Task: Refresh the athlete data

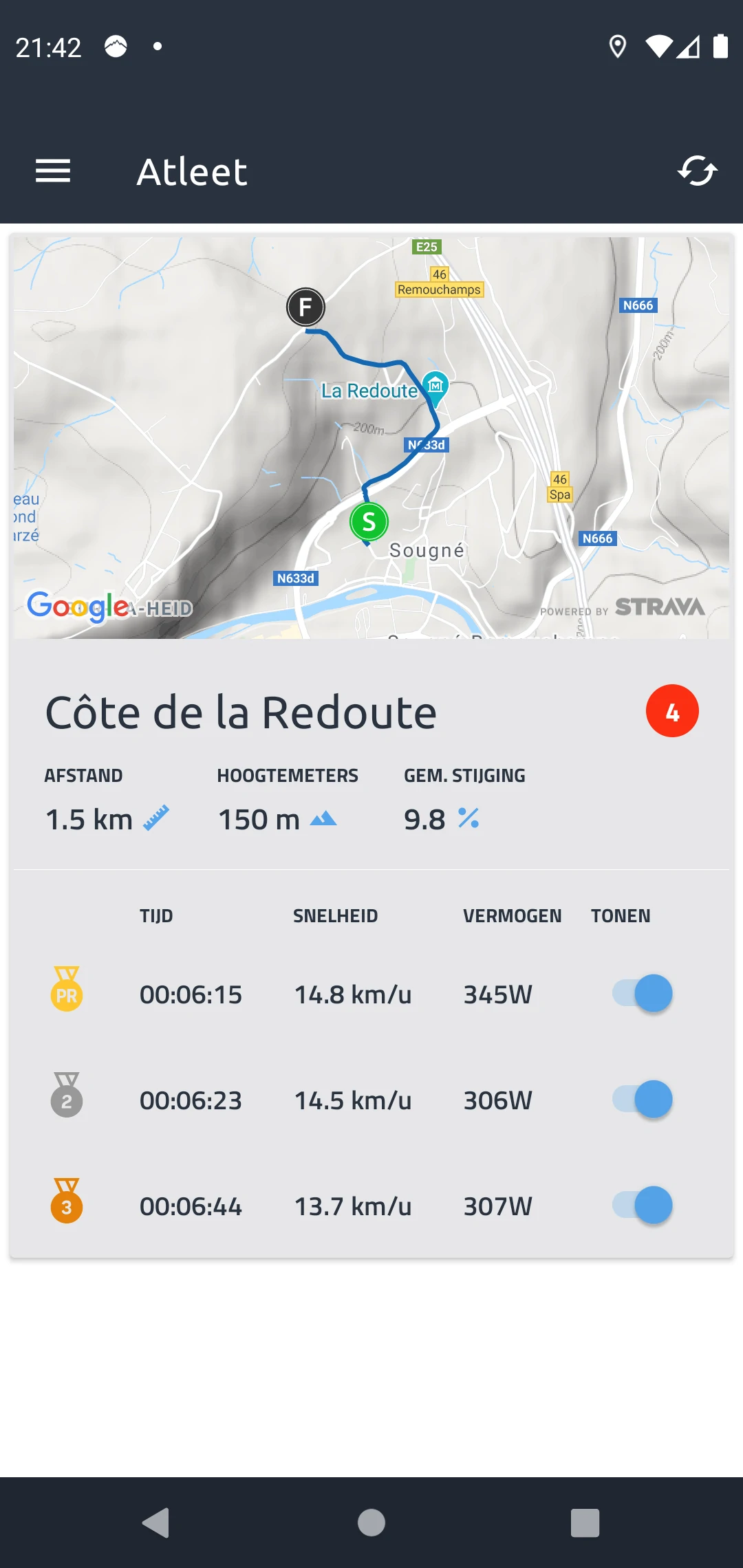Action: point(696,171)
